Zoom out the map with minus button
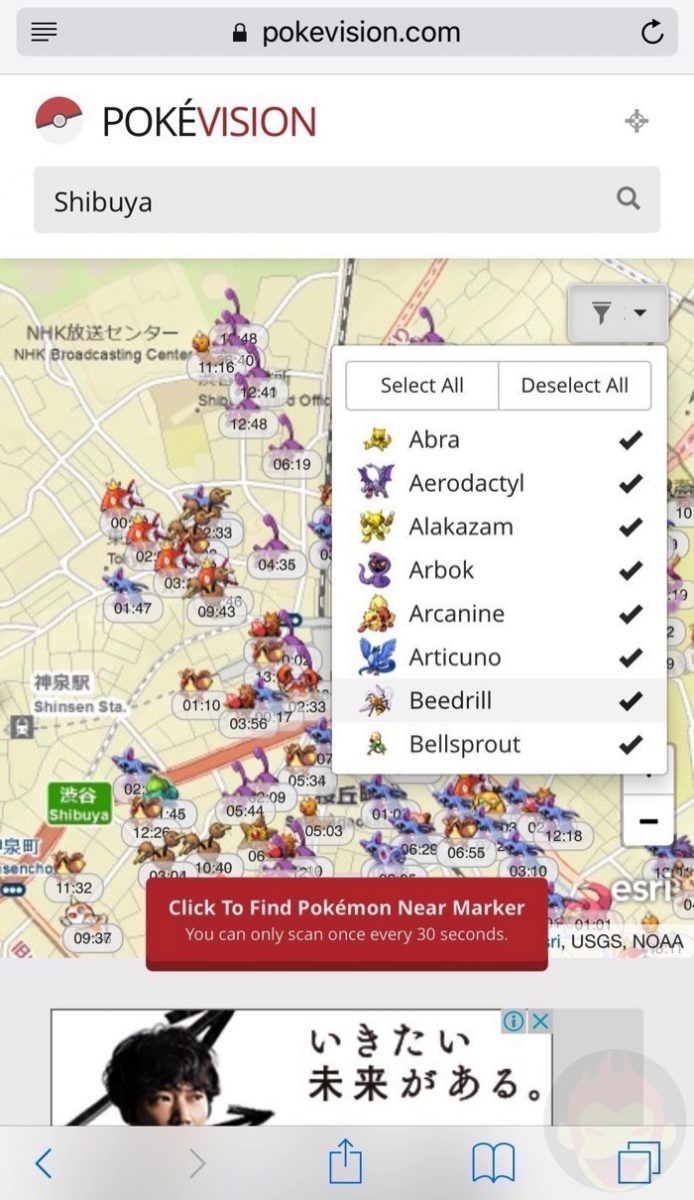Image resolution: width=694 pixels, height=1200 pixels. 648,822
